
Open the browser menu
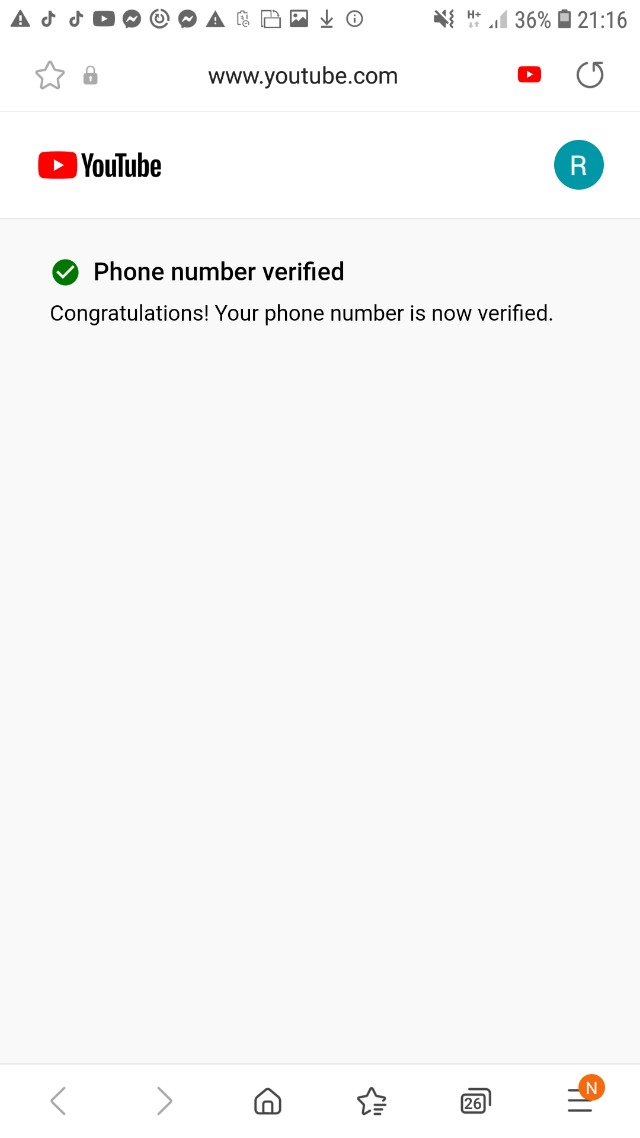pyautogui.click(x=580, y=1099)
